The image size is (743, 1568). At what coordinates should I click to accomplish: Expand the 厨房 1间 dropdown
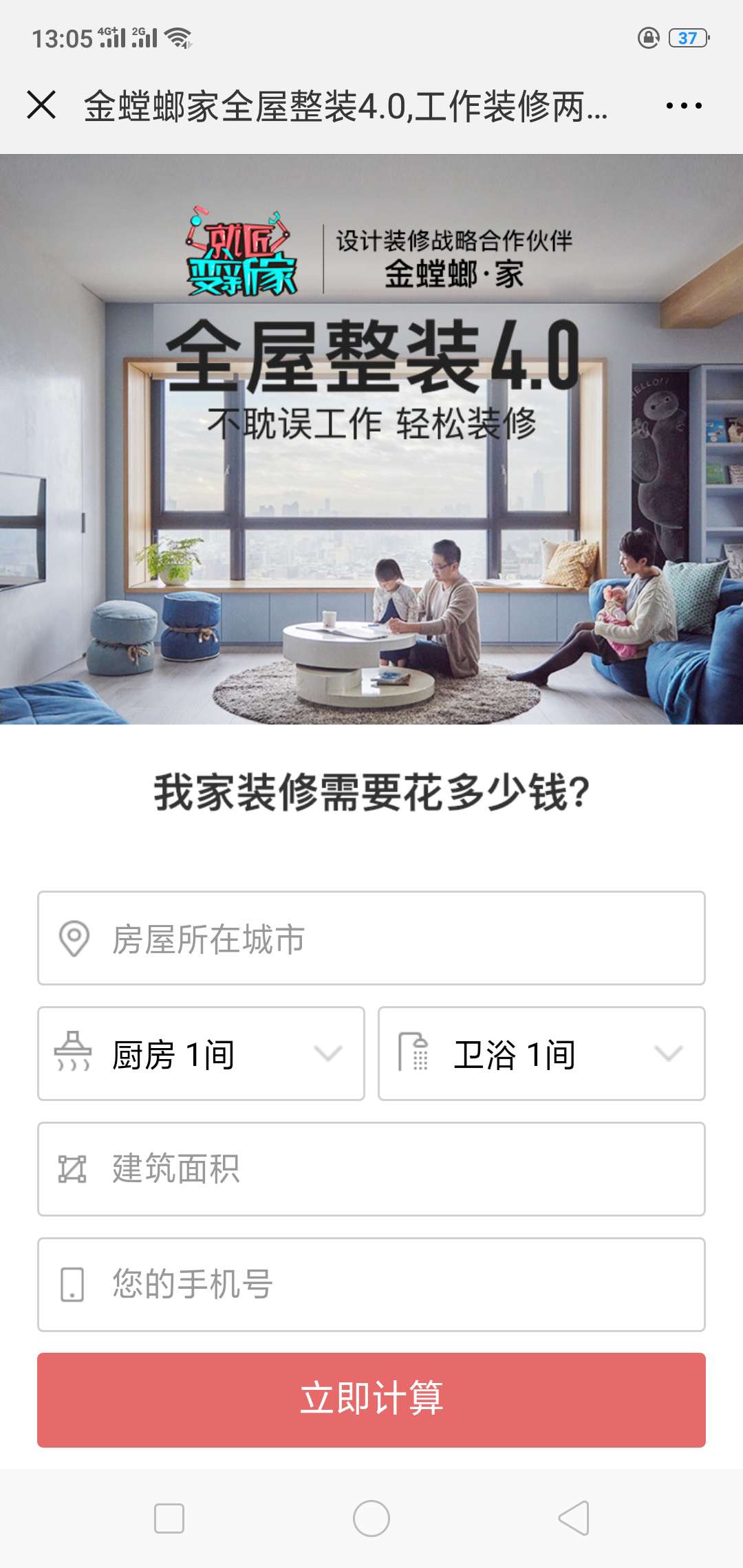tap(201, 1054)
